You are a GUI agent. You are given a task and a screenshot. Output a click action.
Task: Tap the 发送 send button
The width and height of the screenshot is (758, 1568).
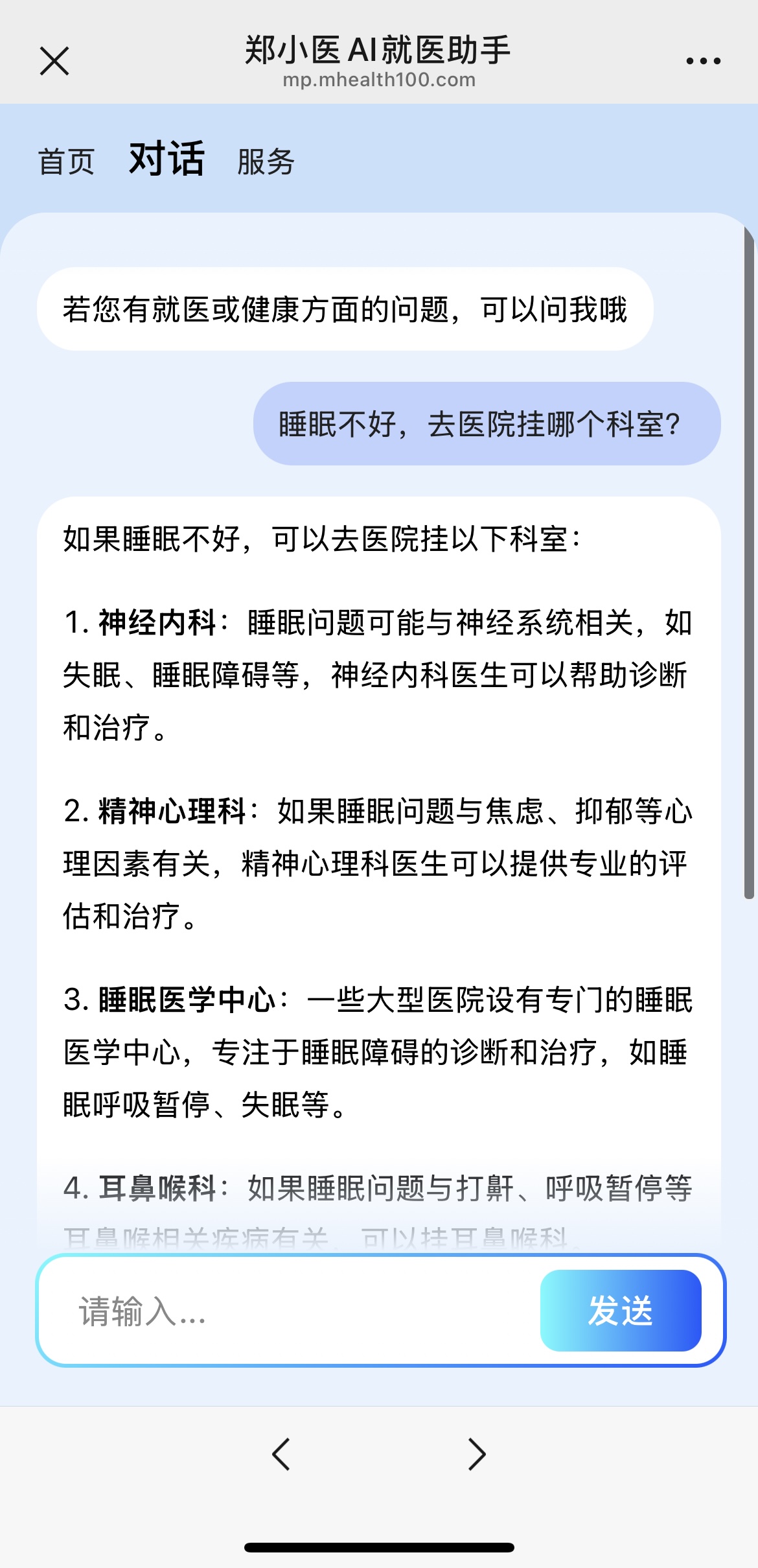coord(620,1311)
